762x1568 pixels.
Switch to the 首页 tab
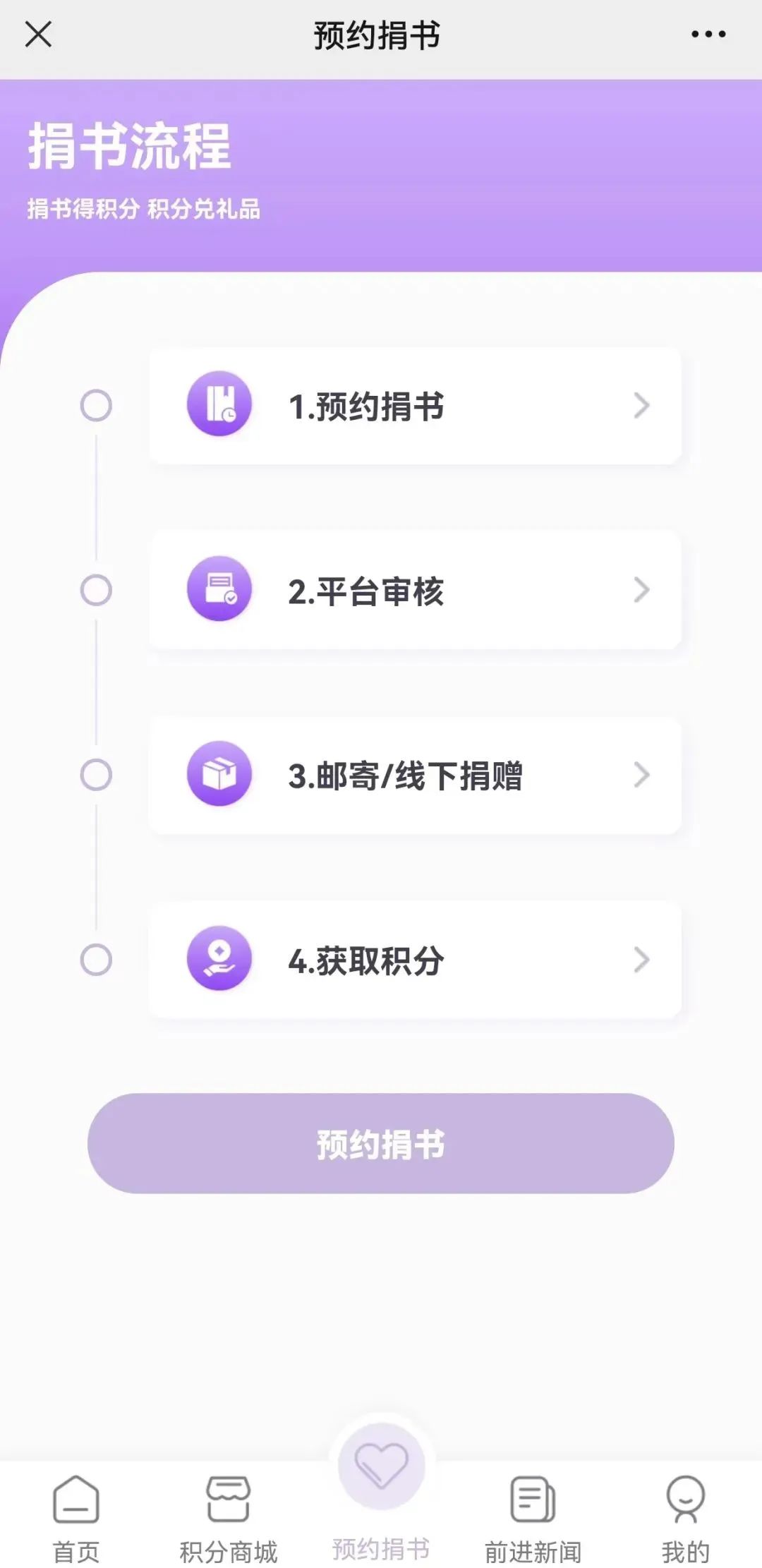(x=76, y=1519)
